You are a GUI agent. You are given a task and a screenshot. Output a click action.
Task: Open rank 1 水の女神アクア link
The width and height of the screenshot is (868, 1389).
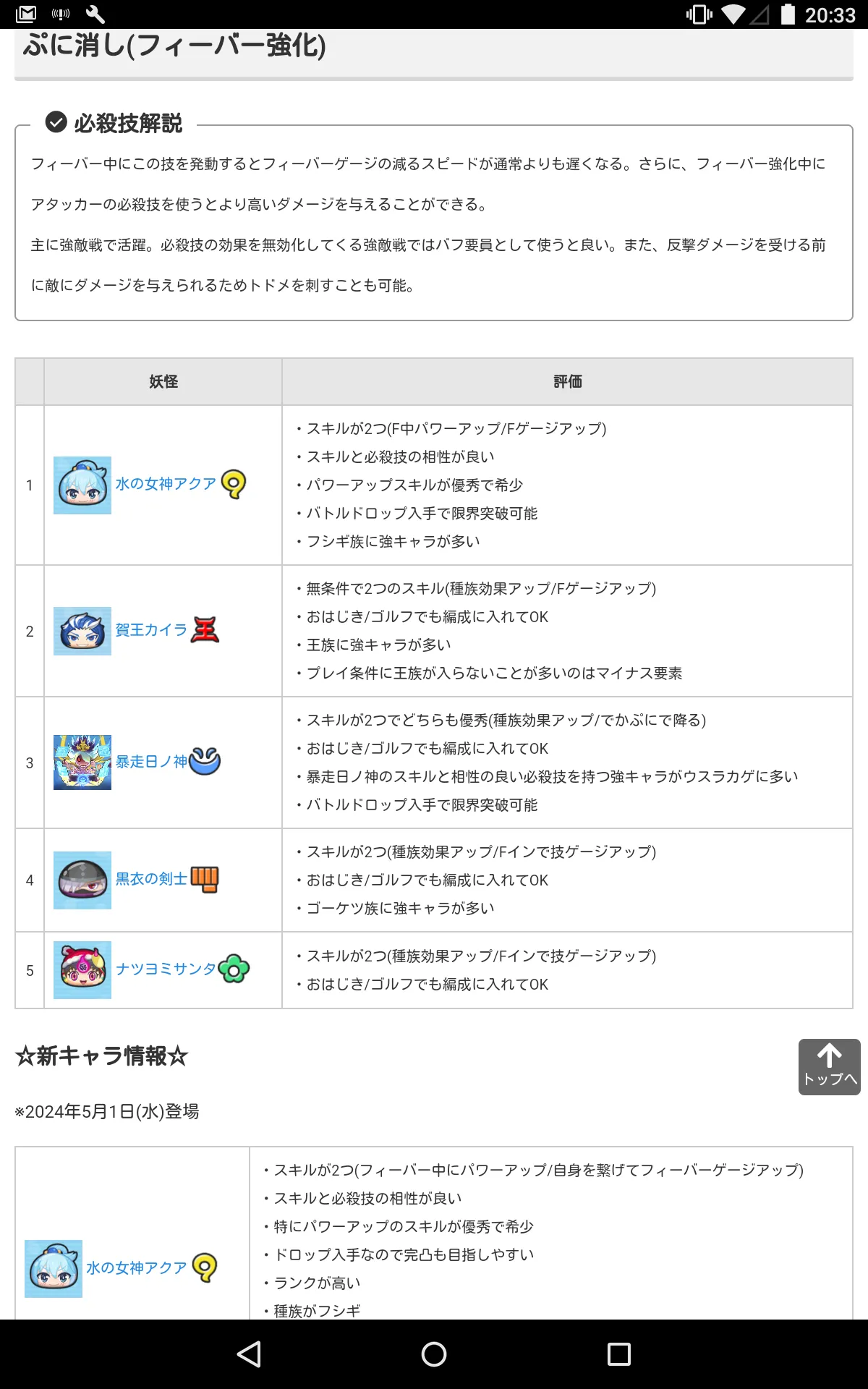coord(166,484)
